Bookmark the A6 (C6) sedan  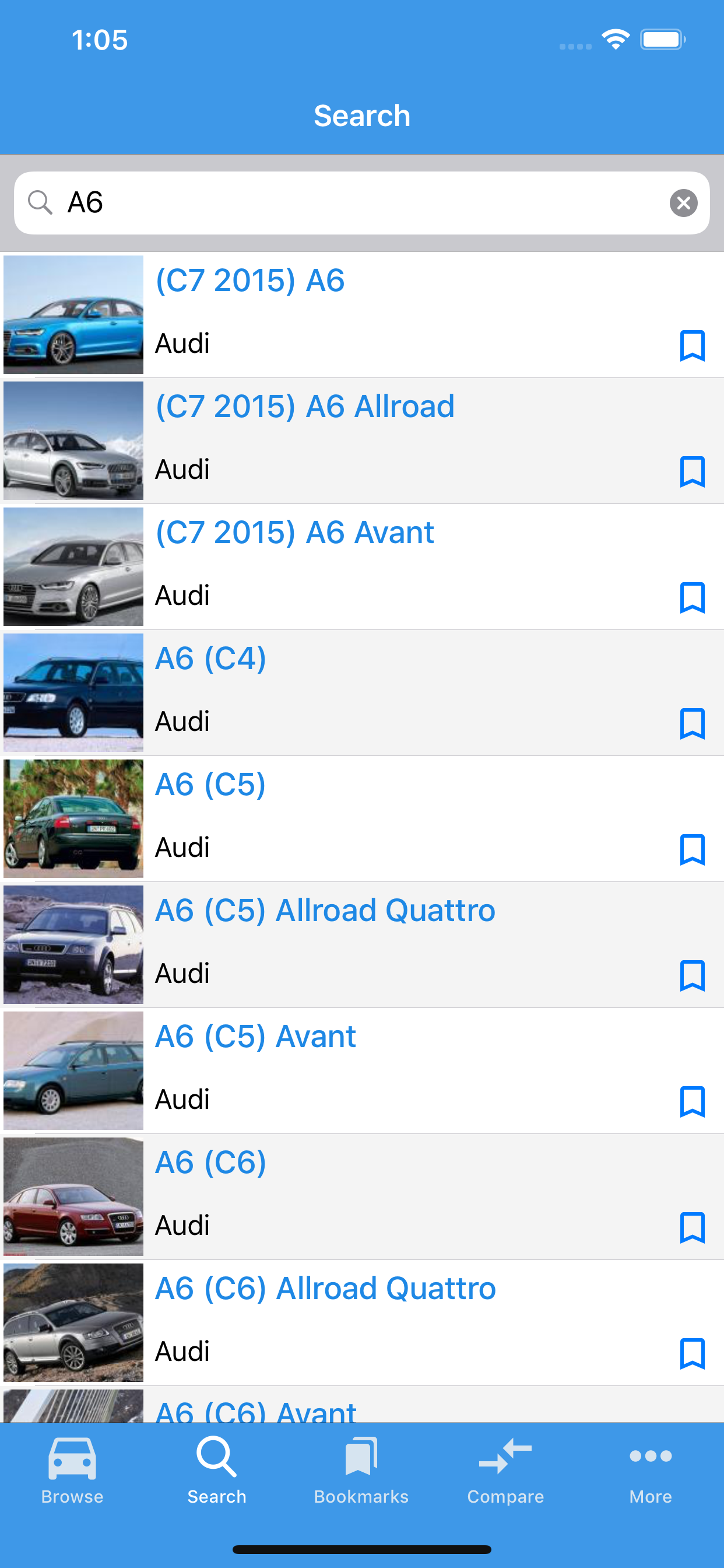pos(692,1228)
